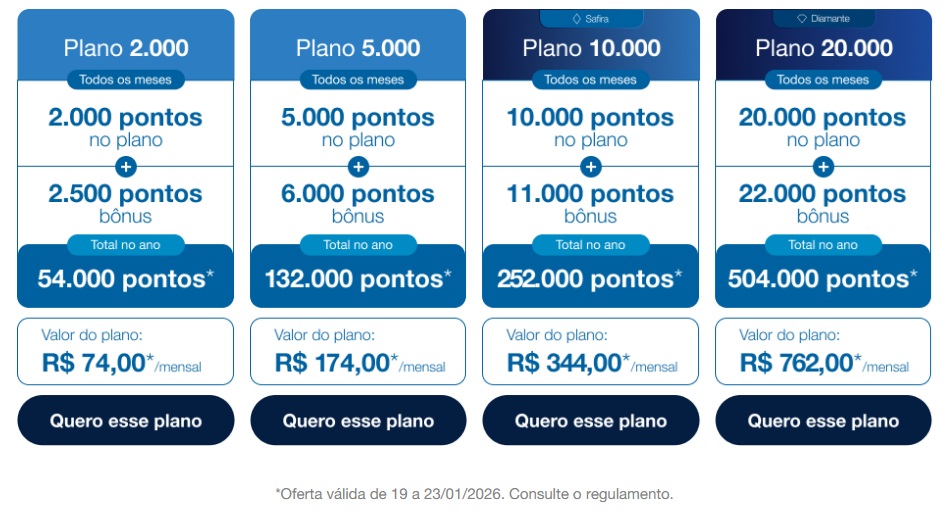The height and width of the screenshot is (526, 949).
Task: Pick Quero esse plano for Plano 20.000
Action: pos(823,421)
